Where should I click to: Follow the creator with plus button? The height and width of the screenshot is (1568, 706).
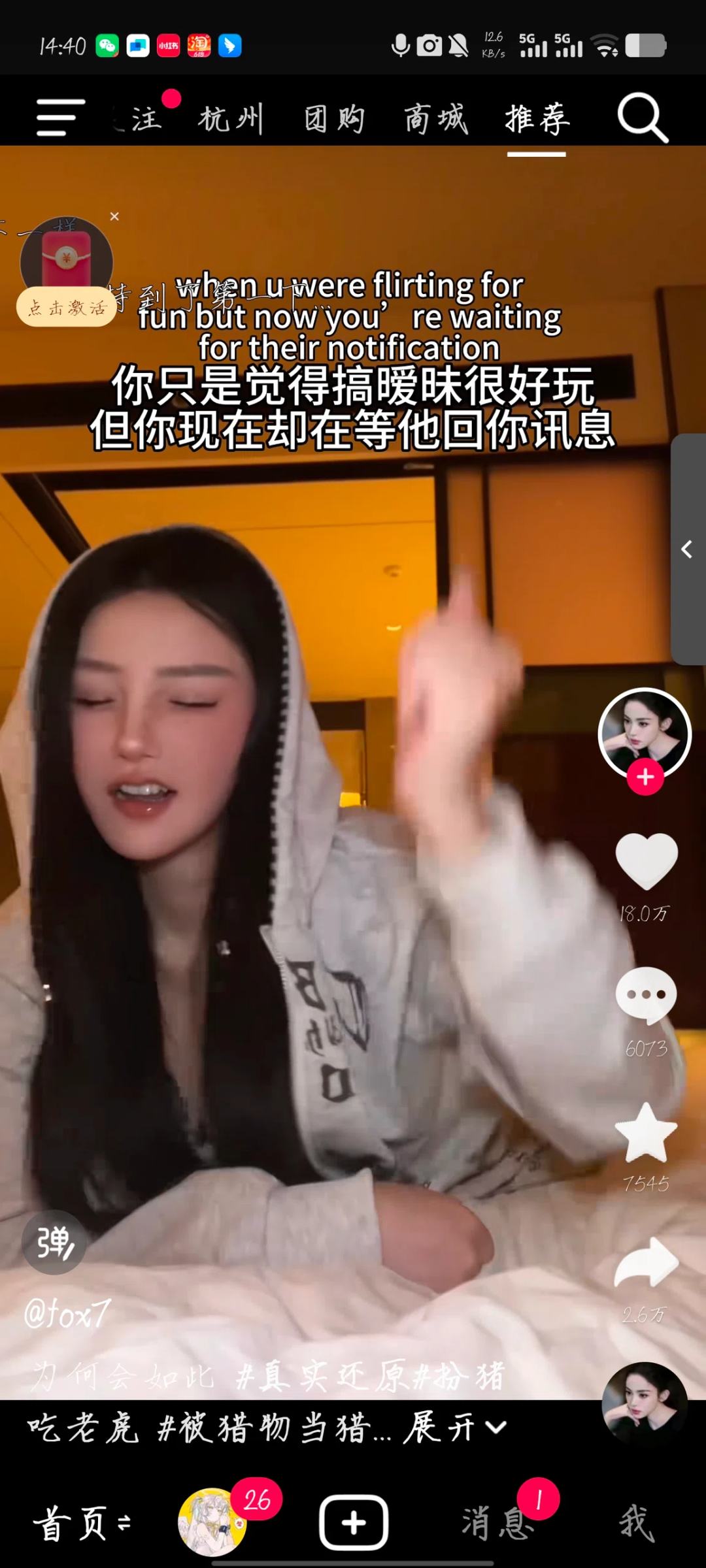pyautogui.click(x=645, y=777)
